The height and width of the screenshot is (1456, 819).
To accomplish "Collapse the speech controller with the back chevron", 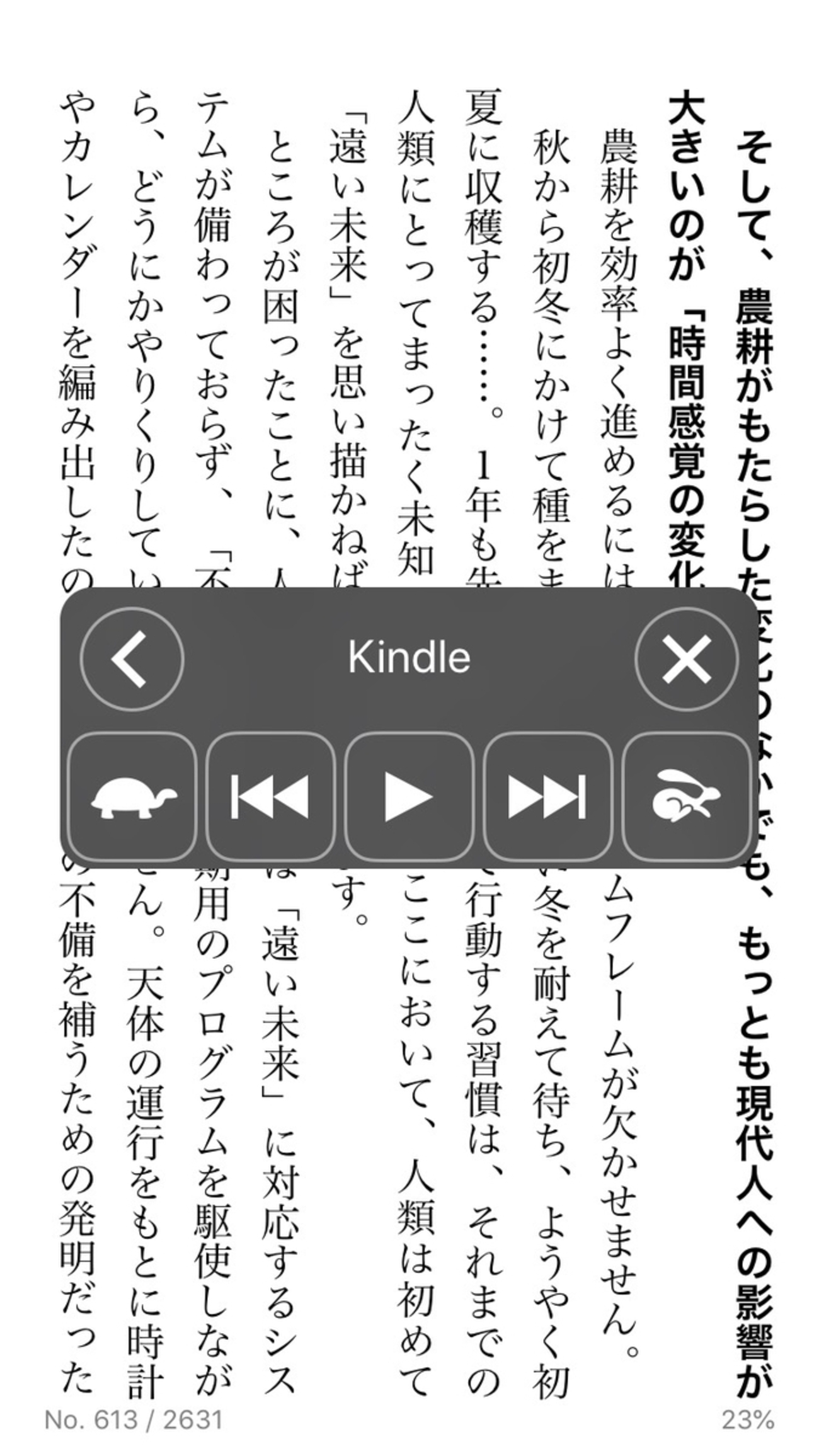I will (x=132, y=659).
